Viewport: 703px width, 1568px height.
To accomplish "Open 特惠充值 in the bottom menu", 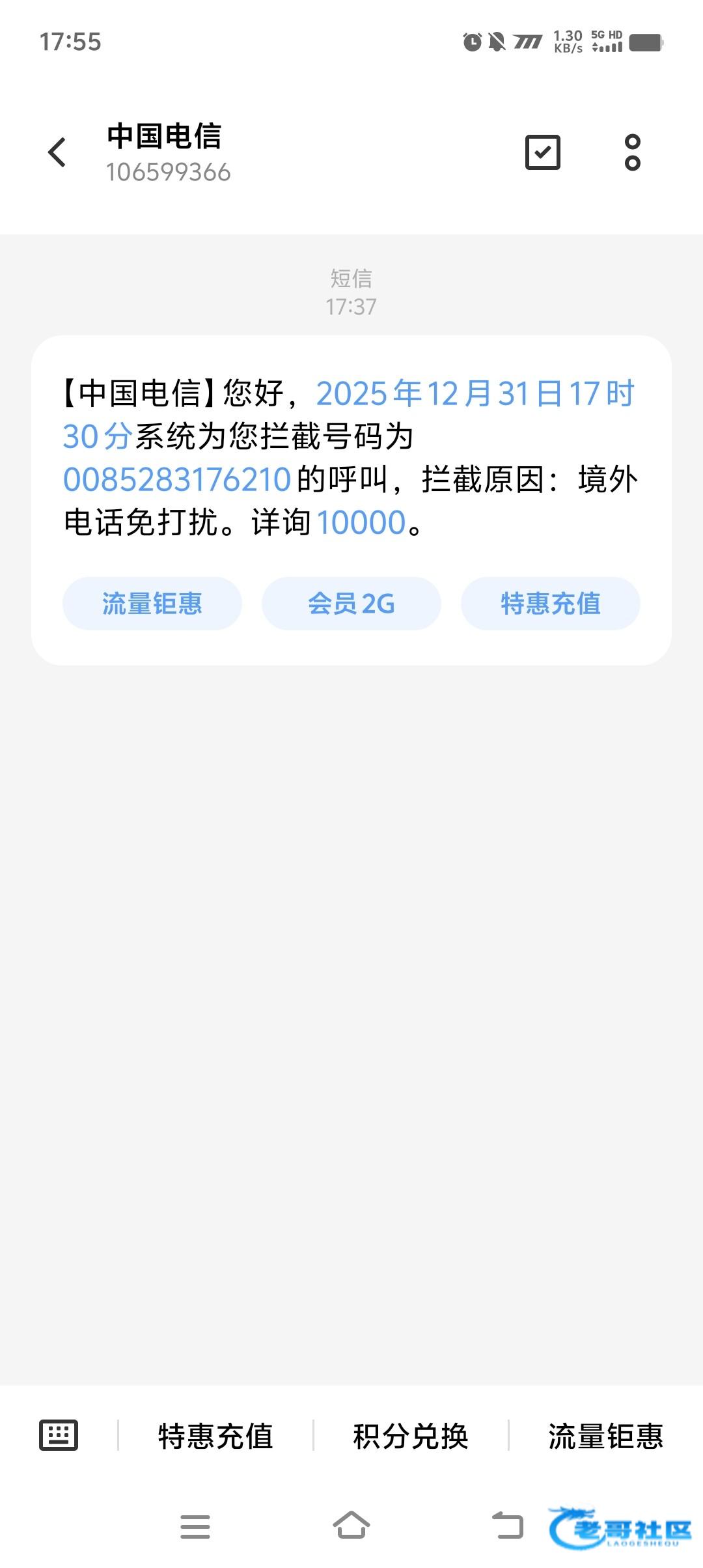I will [215, 1436].
